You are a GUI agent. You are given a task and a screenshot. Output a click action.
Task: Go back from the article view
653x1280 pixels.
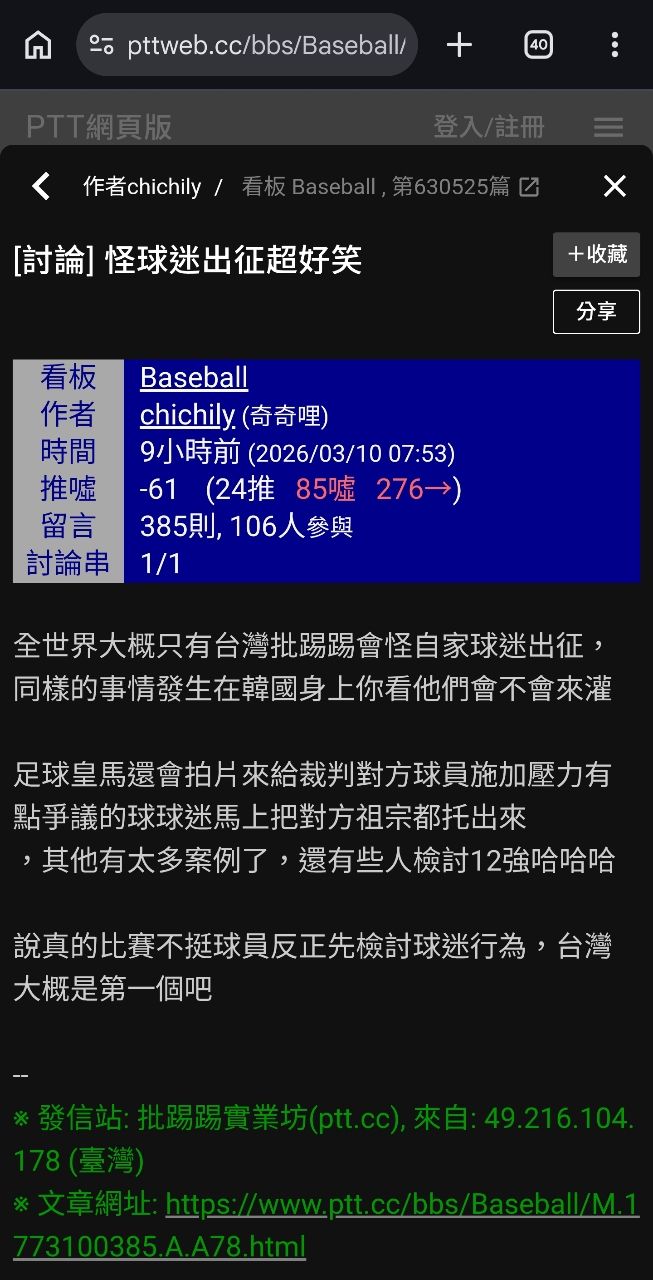pyautogui.click(x=41, y=186)
